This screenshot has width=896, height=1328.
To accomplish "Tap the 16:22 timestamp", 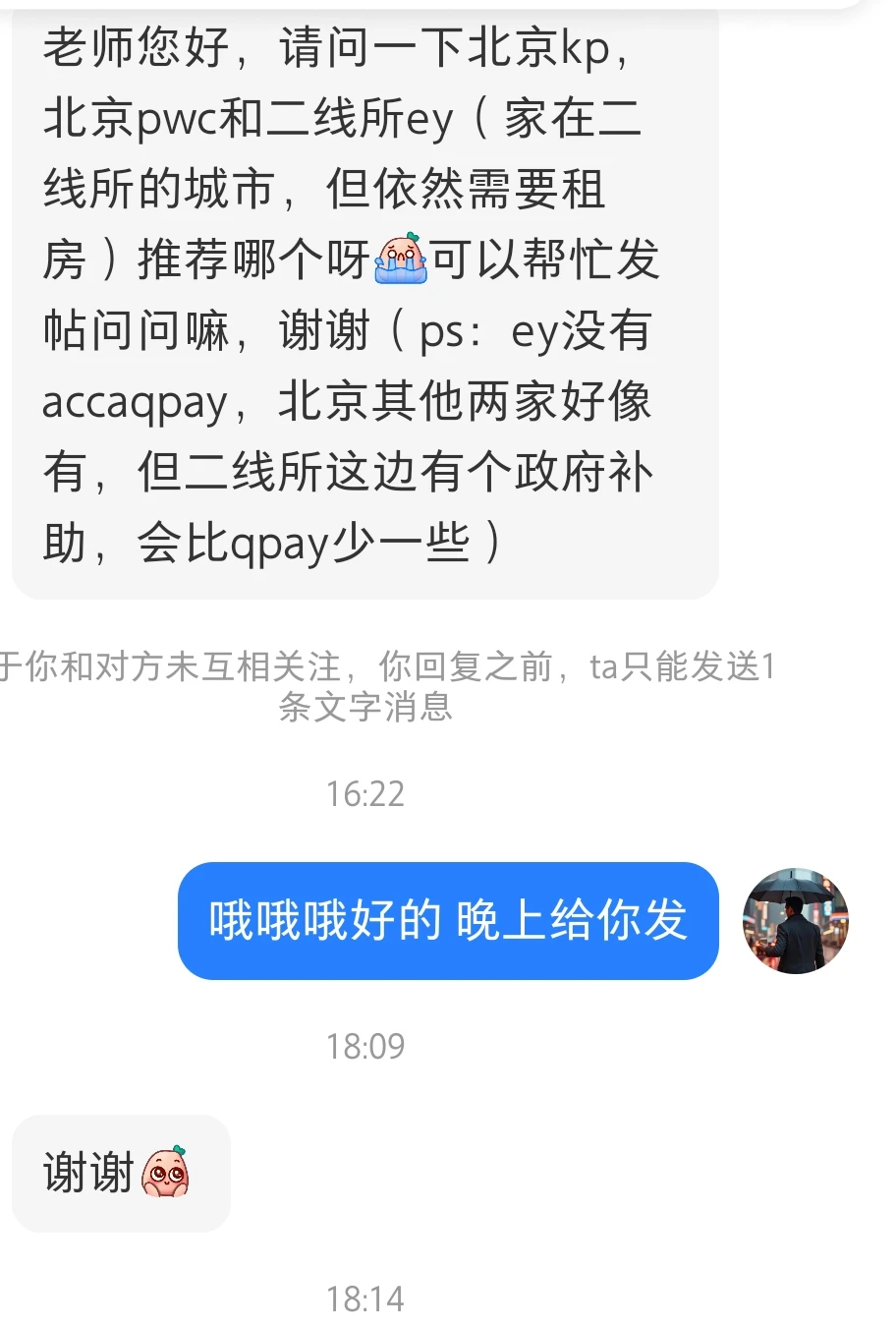I will [364, 794].
